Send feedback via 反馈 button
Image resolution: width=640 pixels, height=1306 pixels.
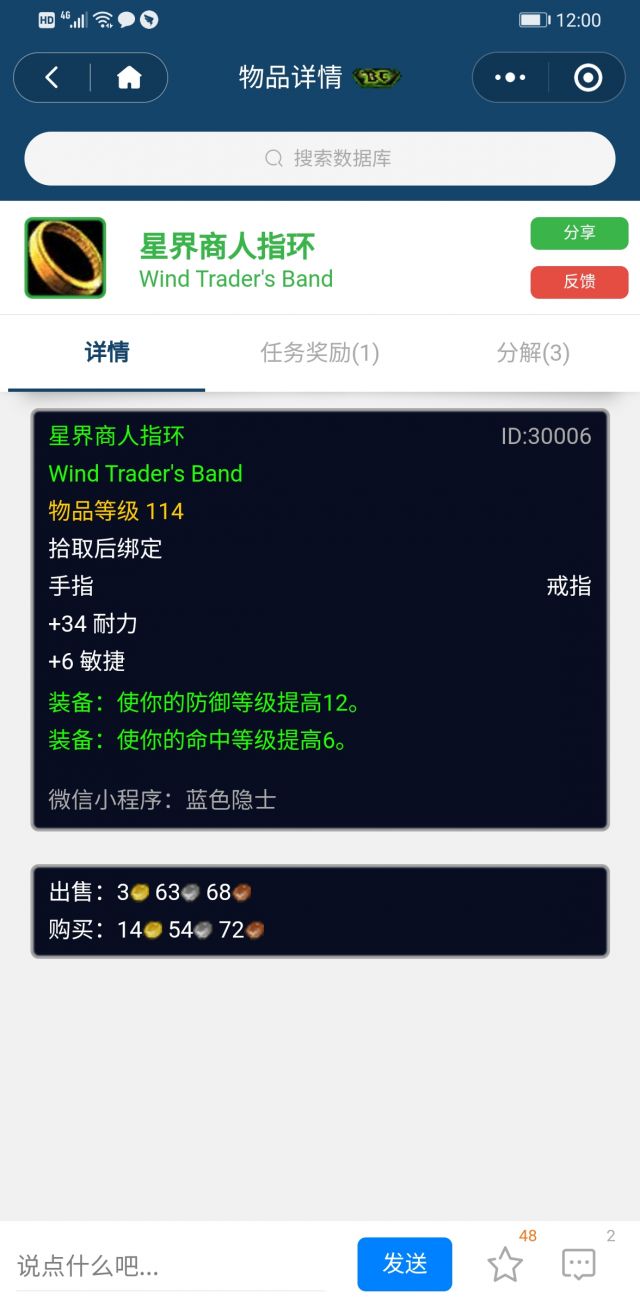tap(579, 282)
